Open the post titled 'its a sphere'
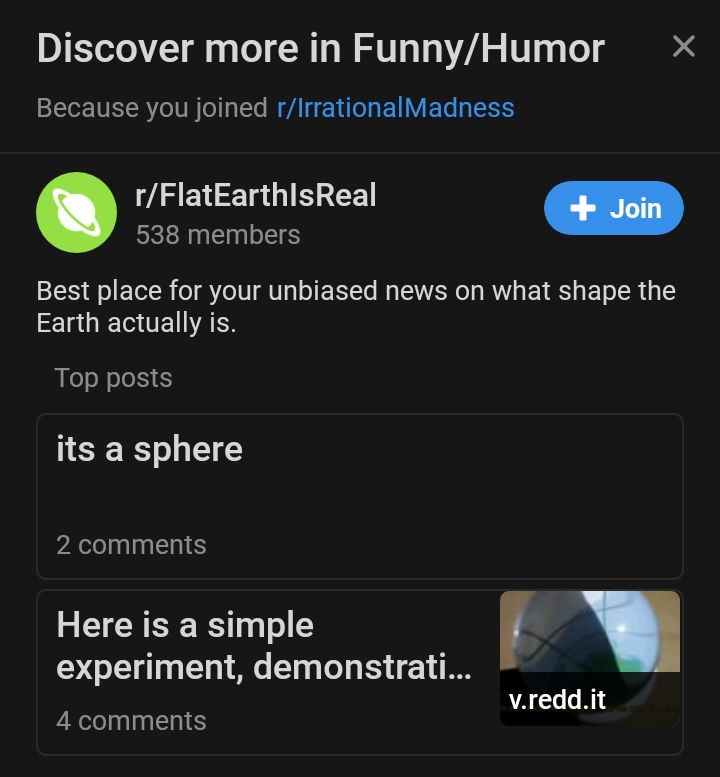The height and width of the screenshot is (777, 720). coord(150,449)
